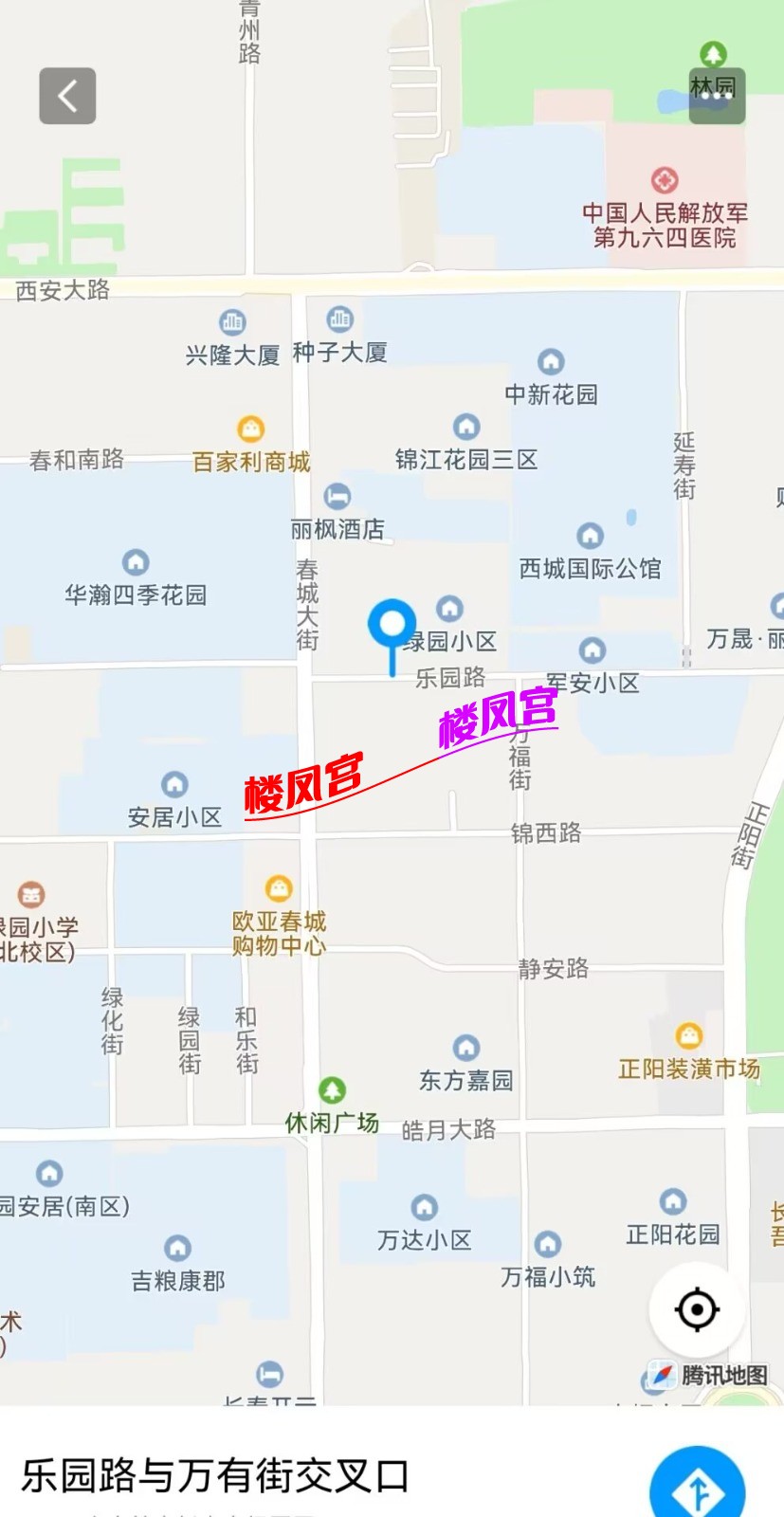Viewport: 784px width, 1517px height.
Task: Open 丽枫酒店 hotel marker
Action: tap(337, 497)
